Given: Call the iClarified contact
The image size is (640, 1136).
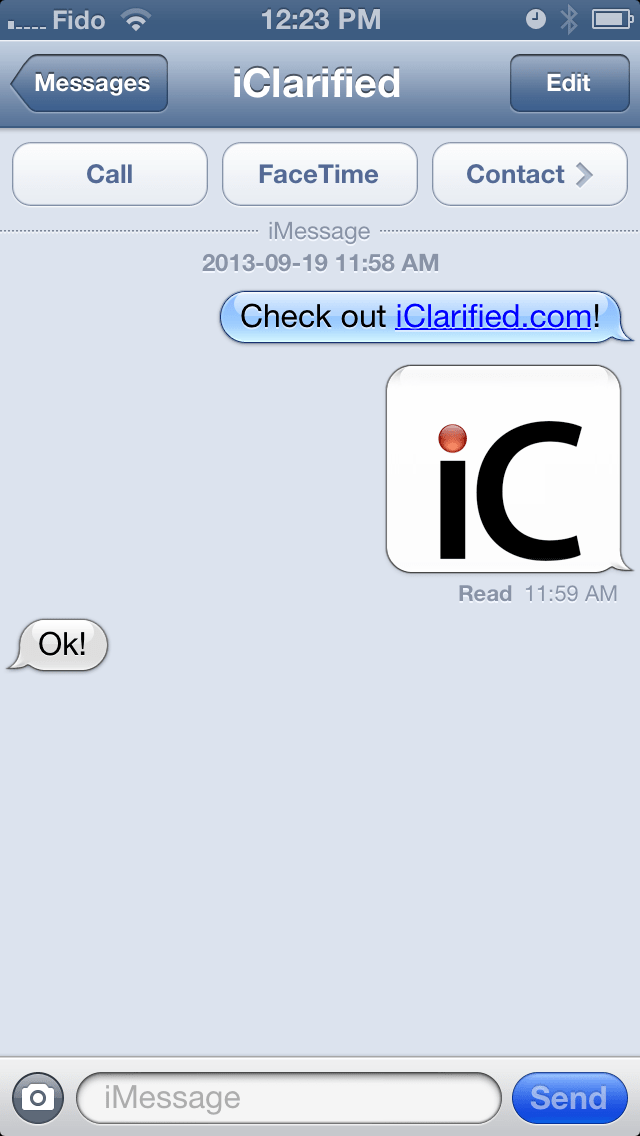Looking at the screenshot, I should tap(110, 174).
